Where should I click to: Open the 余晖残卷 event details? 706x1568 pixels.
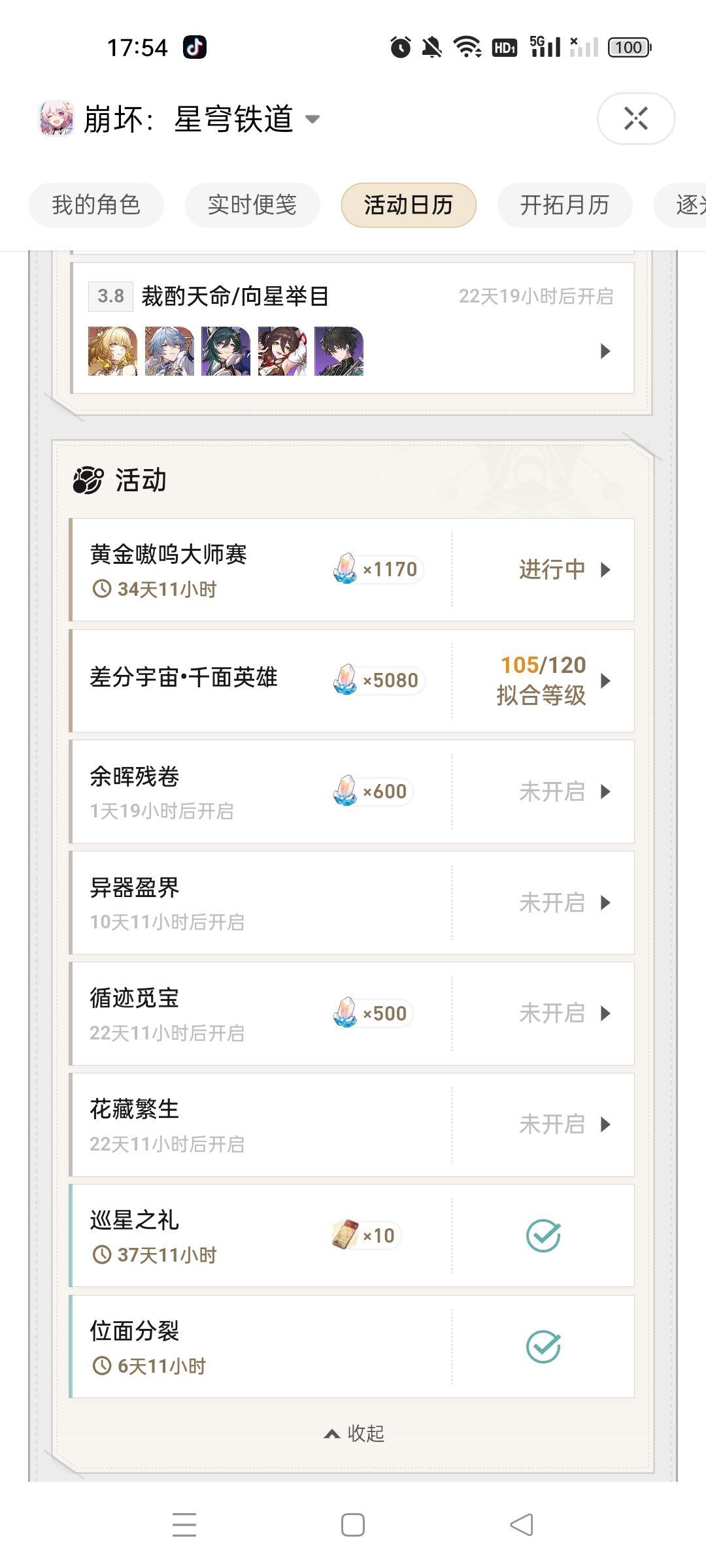click(x=353, y=792)
